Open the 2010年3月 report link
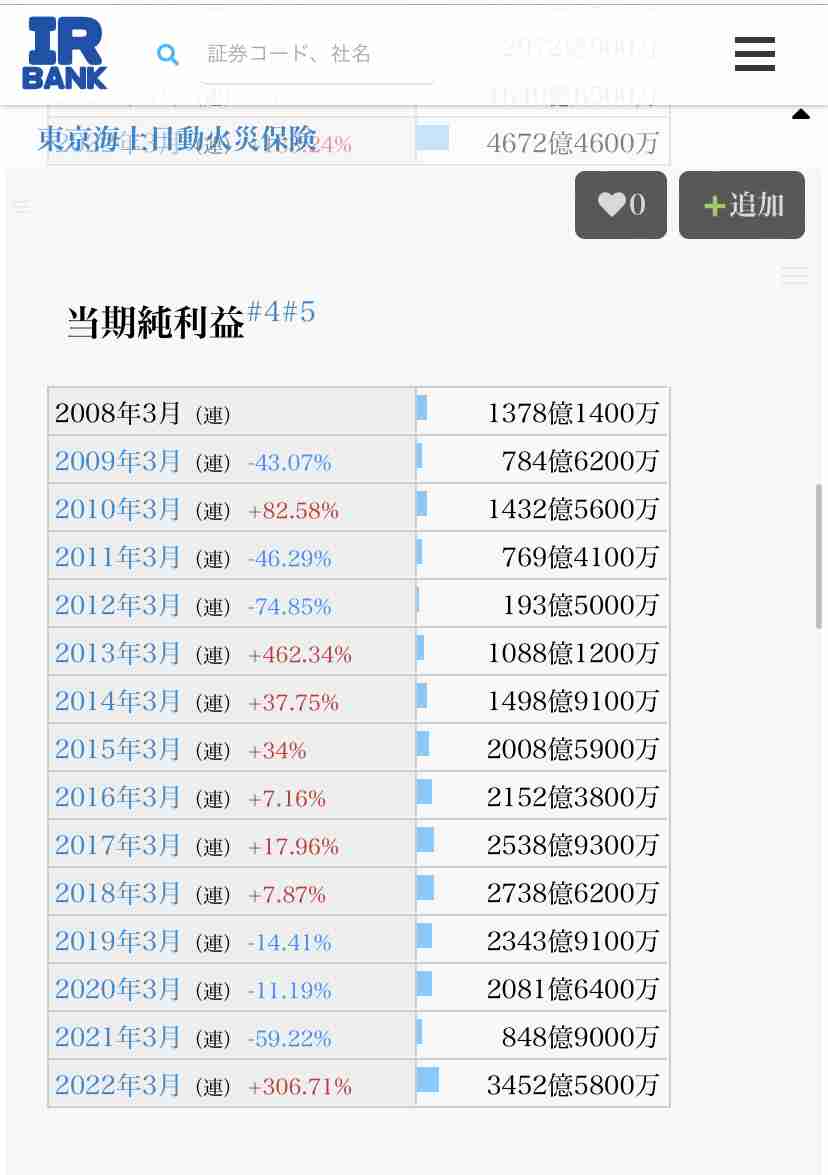 point(118,509)
